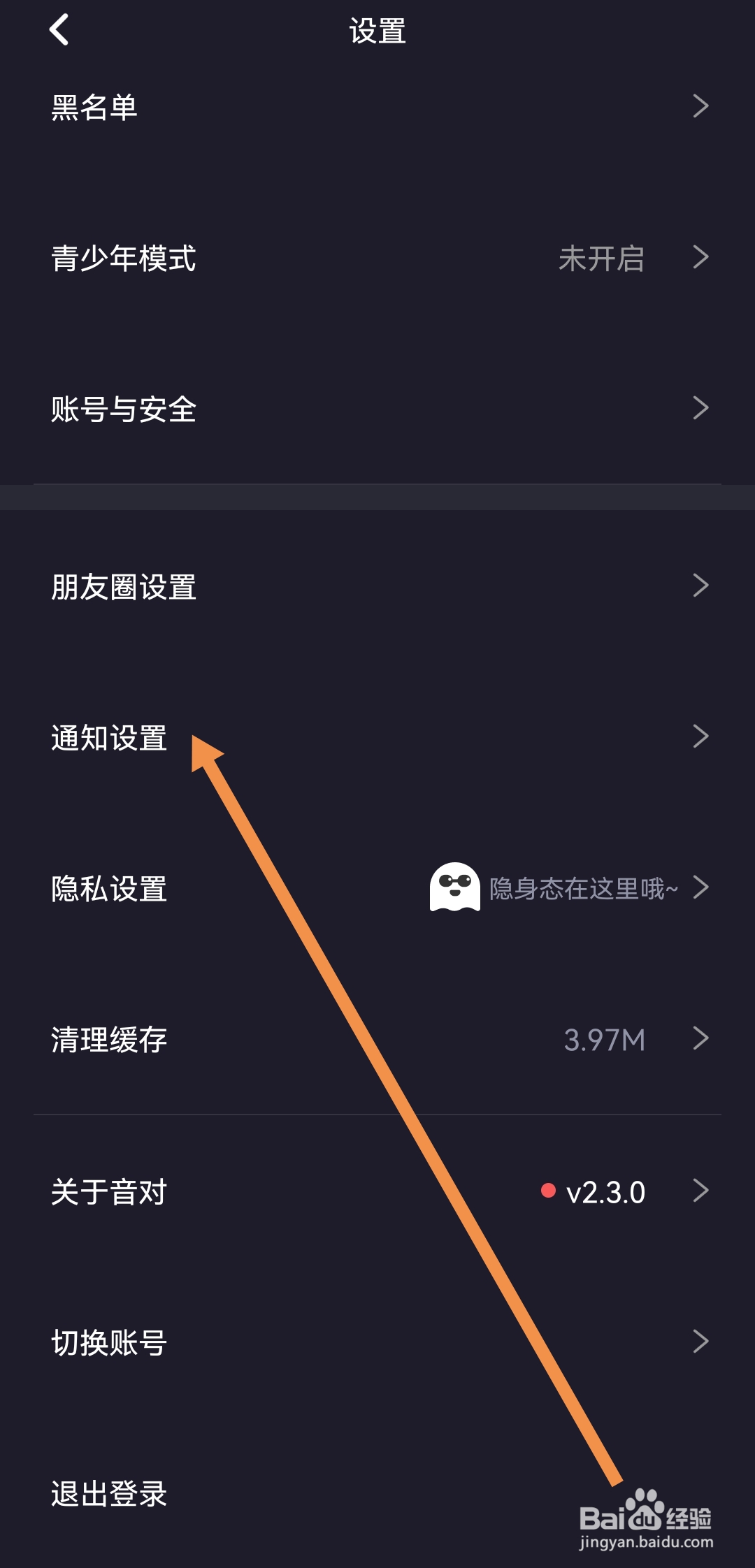Expand the chevron next to 黑名单
Viewport: 755px width, 1568px height.
701,105
